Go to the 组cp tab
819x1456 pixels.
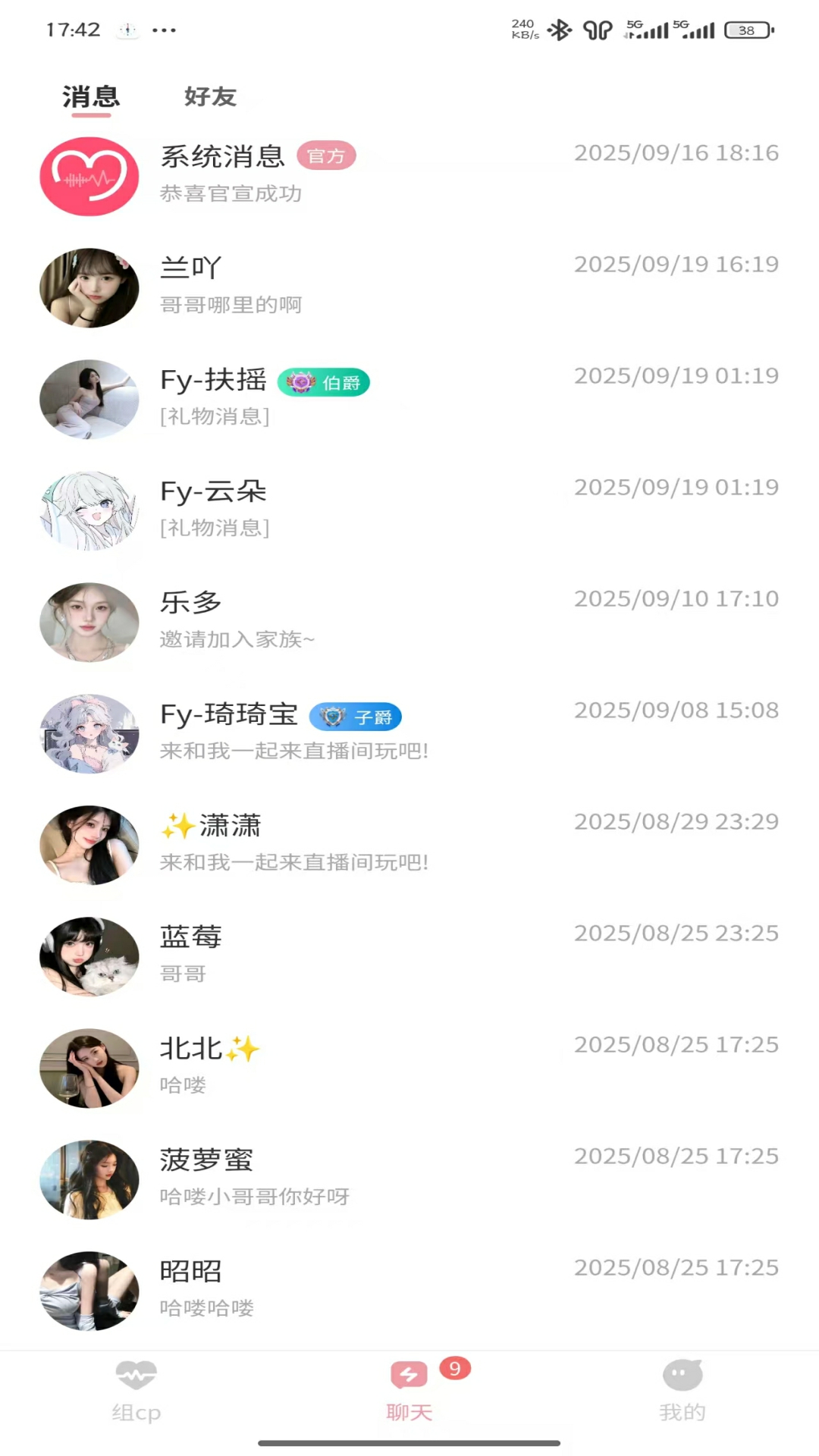(x=136, y=1392)
